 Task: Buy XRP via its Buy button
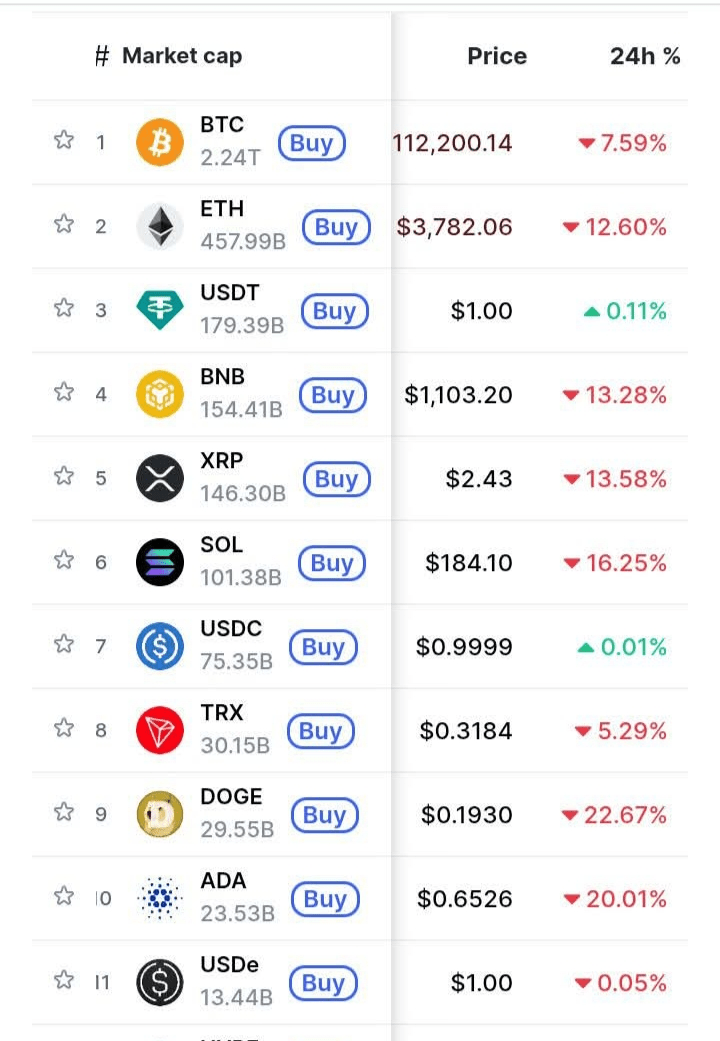pos(337,479)
